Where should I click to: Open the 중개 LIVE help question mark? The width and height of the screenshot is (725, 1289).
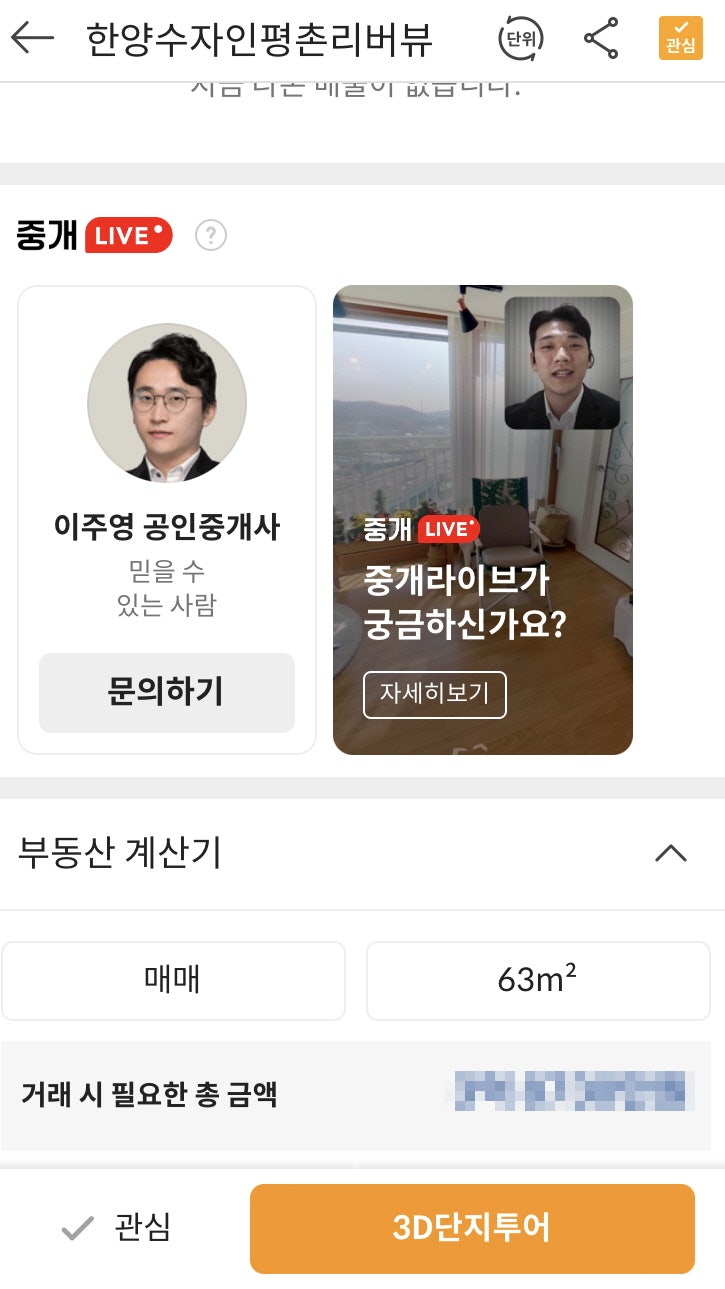(x=211, y=236)
